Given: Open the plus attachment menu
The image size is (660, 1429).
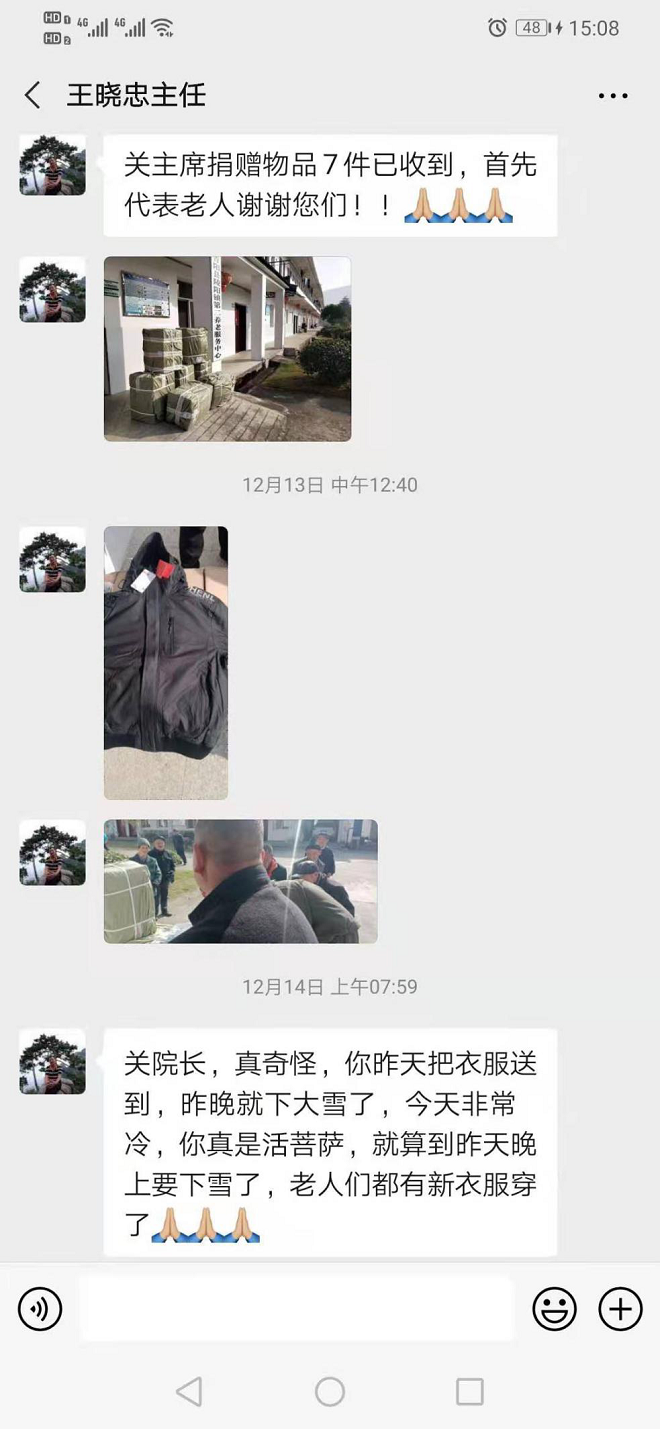Looking at the screenshot, I should coord(620,1308).
